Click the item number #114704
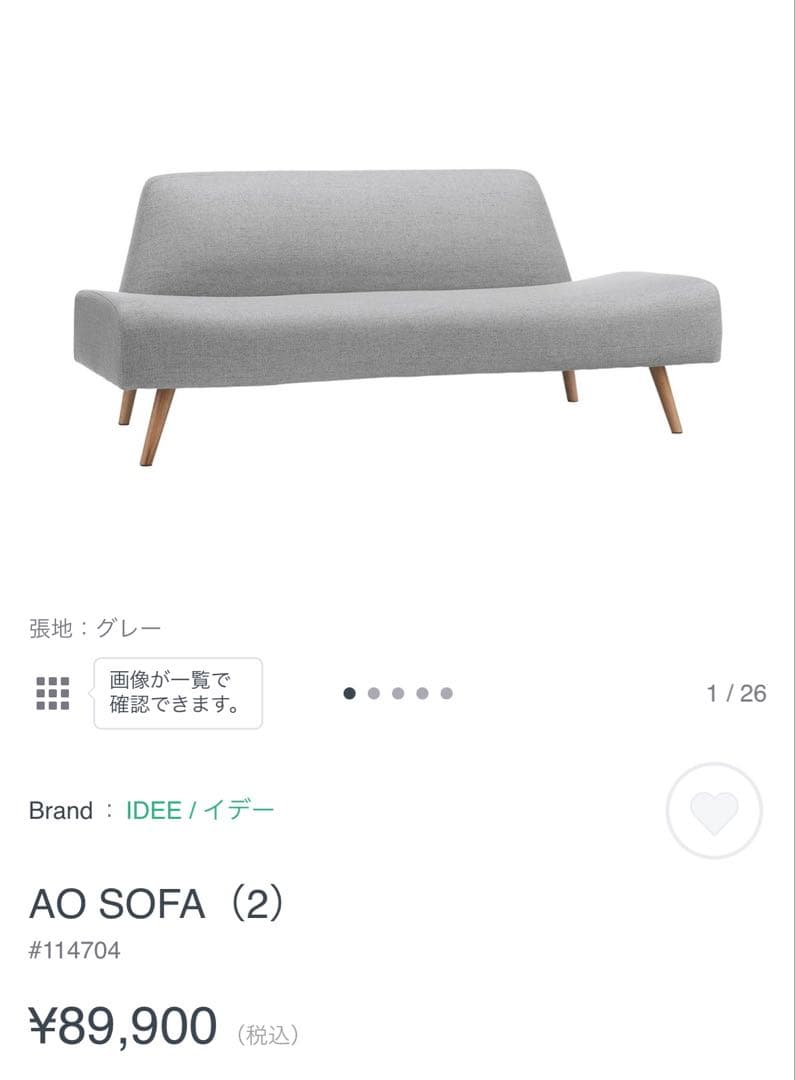795x1080 pixels. tap(75, 949)
